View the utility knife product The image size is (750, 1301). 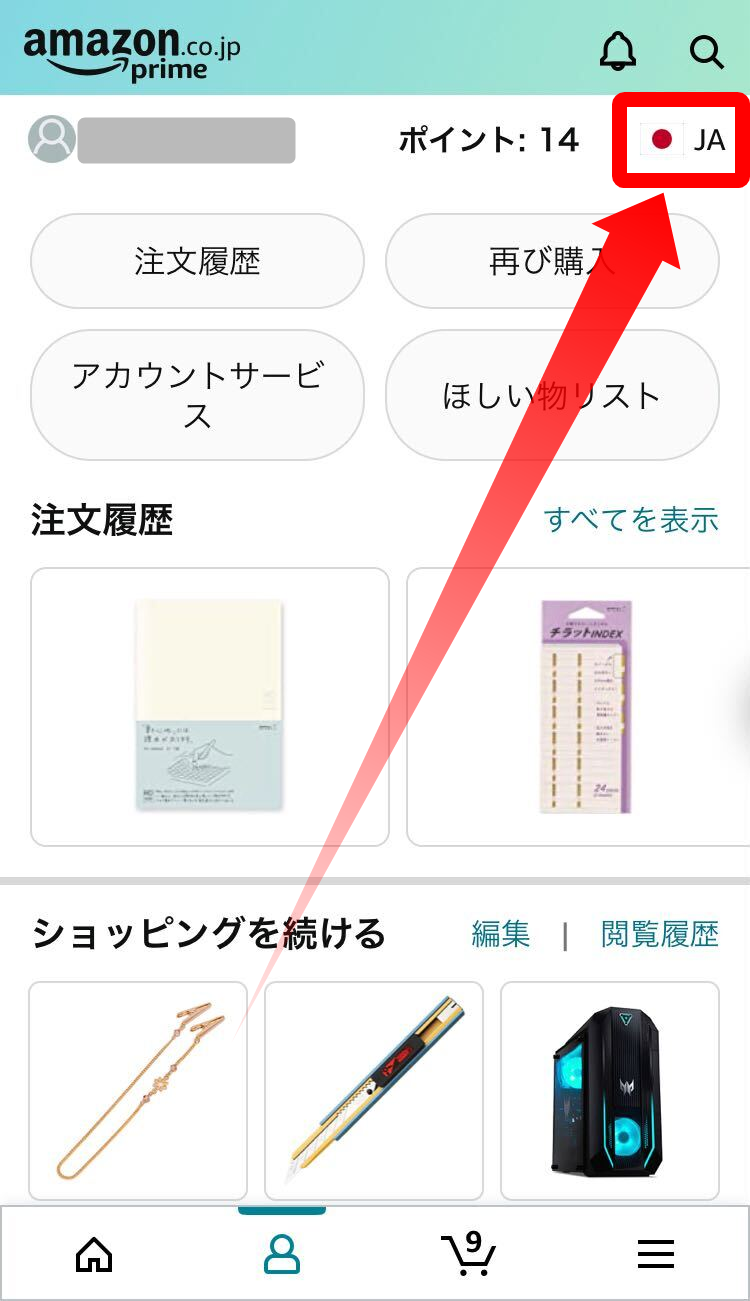tap(374, 1090)
